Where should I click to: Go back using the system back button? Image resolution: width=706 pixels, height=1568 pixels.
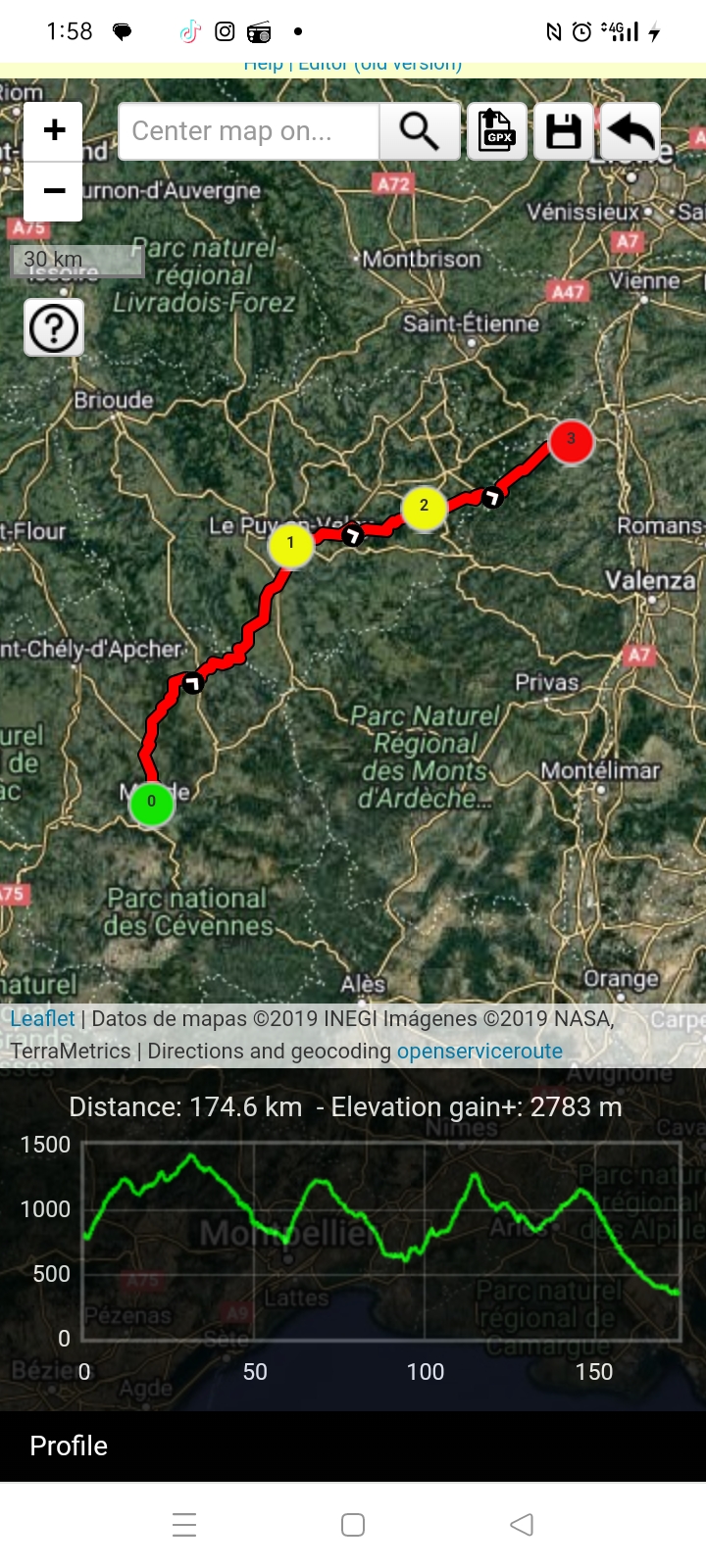point(522,1525)
